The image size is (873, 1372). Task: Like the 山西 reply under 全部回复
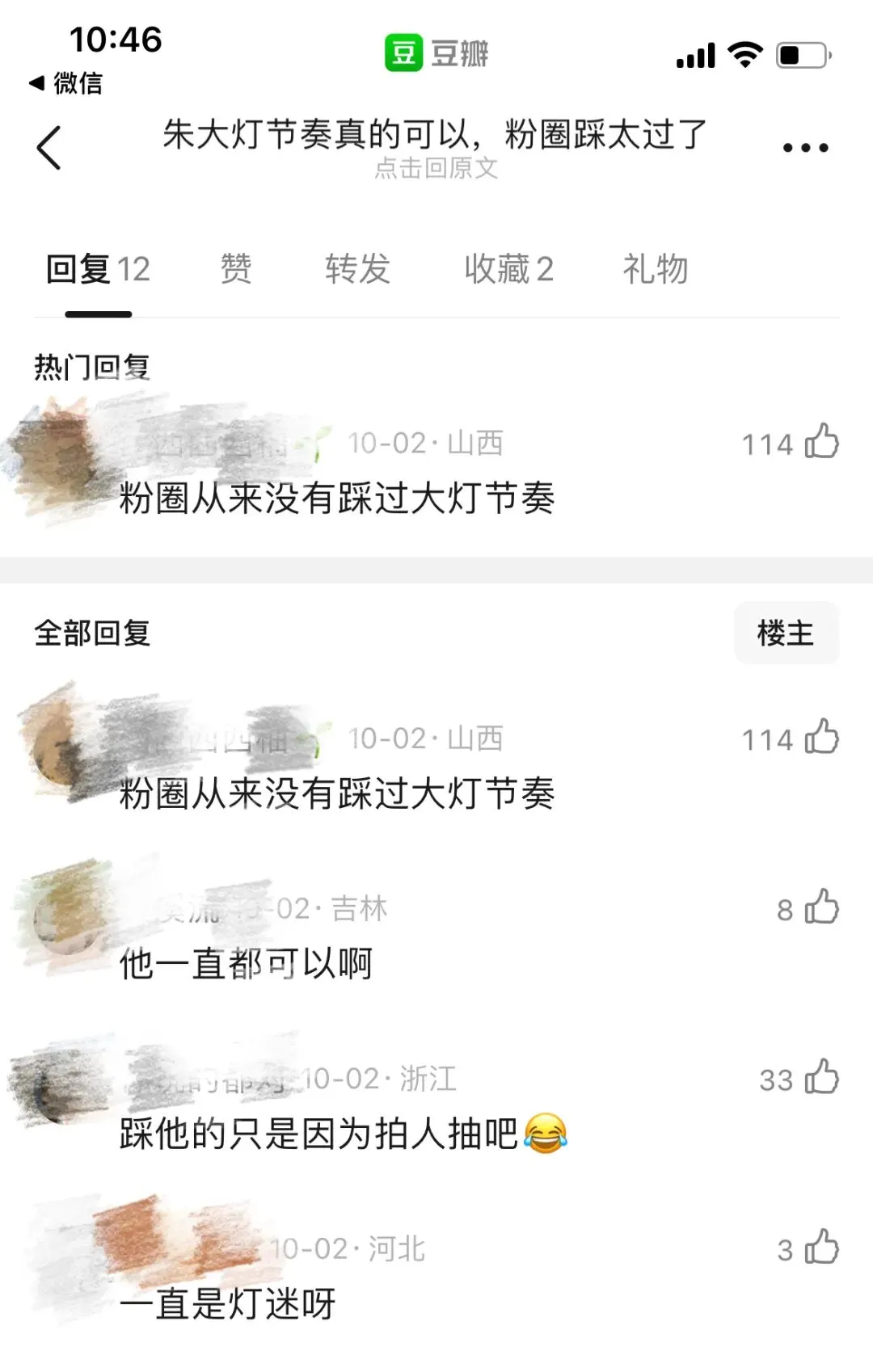[821, 738]
